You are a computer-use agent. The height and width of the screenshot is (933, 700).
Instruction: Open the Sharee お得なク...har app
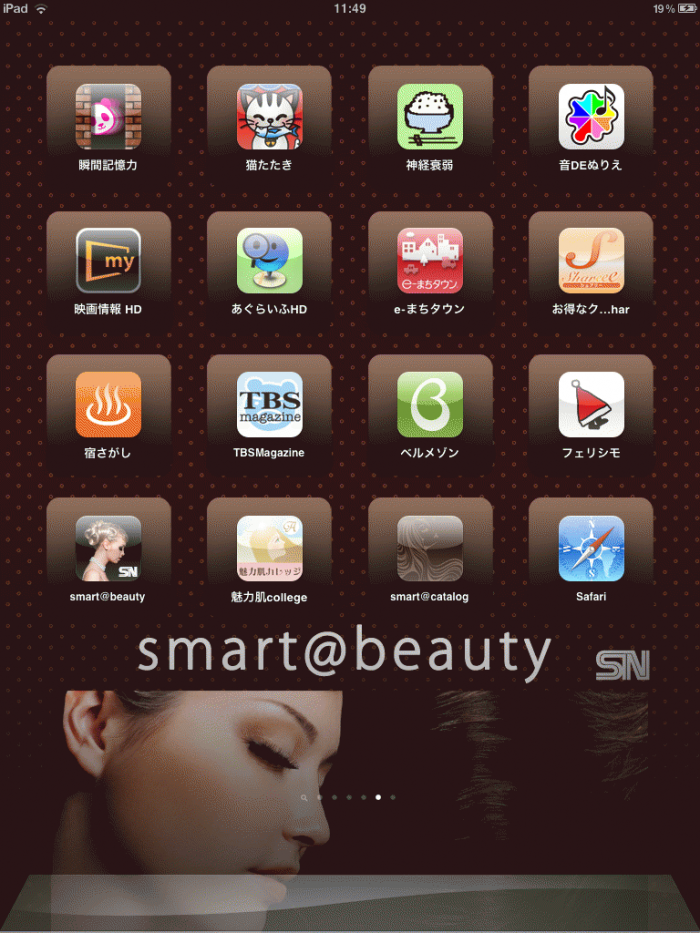[x=591, y=261]
